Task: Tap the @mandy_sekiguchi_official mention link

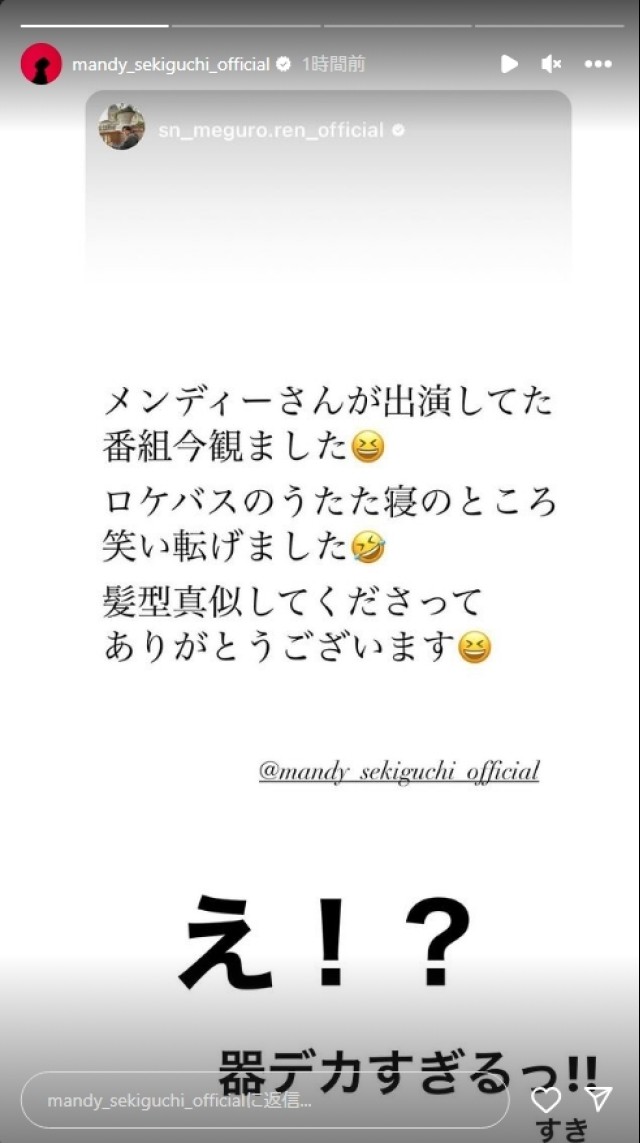Action: (x=398, y=772)
